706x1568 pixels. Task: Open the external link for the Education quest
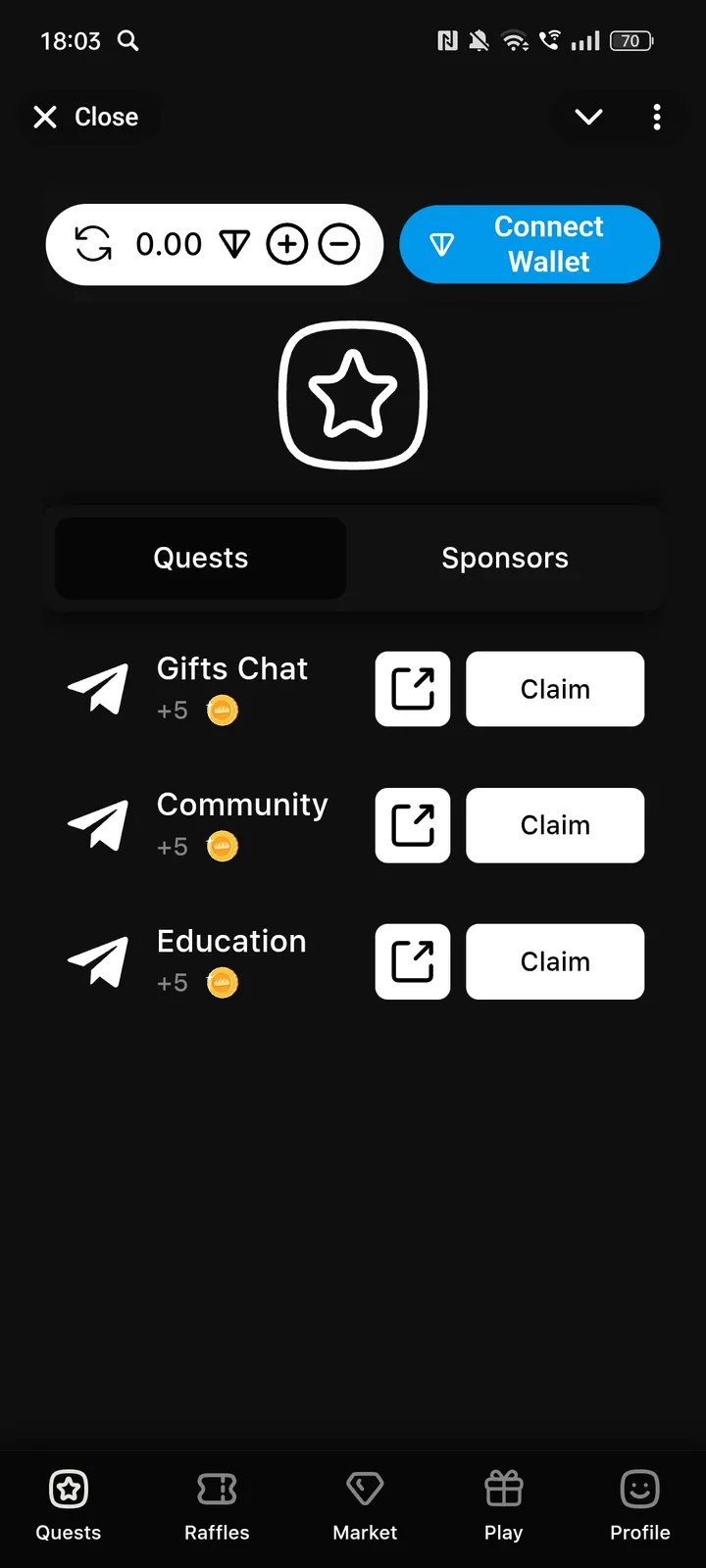coord(412,961)
